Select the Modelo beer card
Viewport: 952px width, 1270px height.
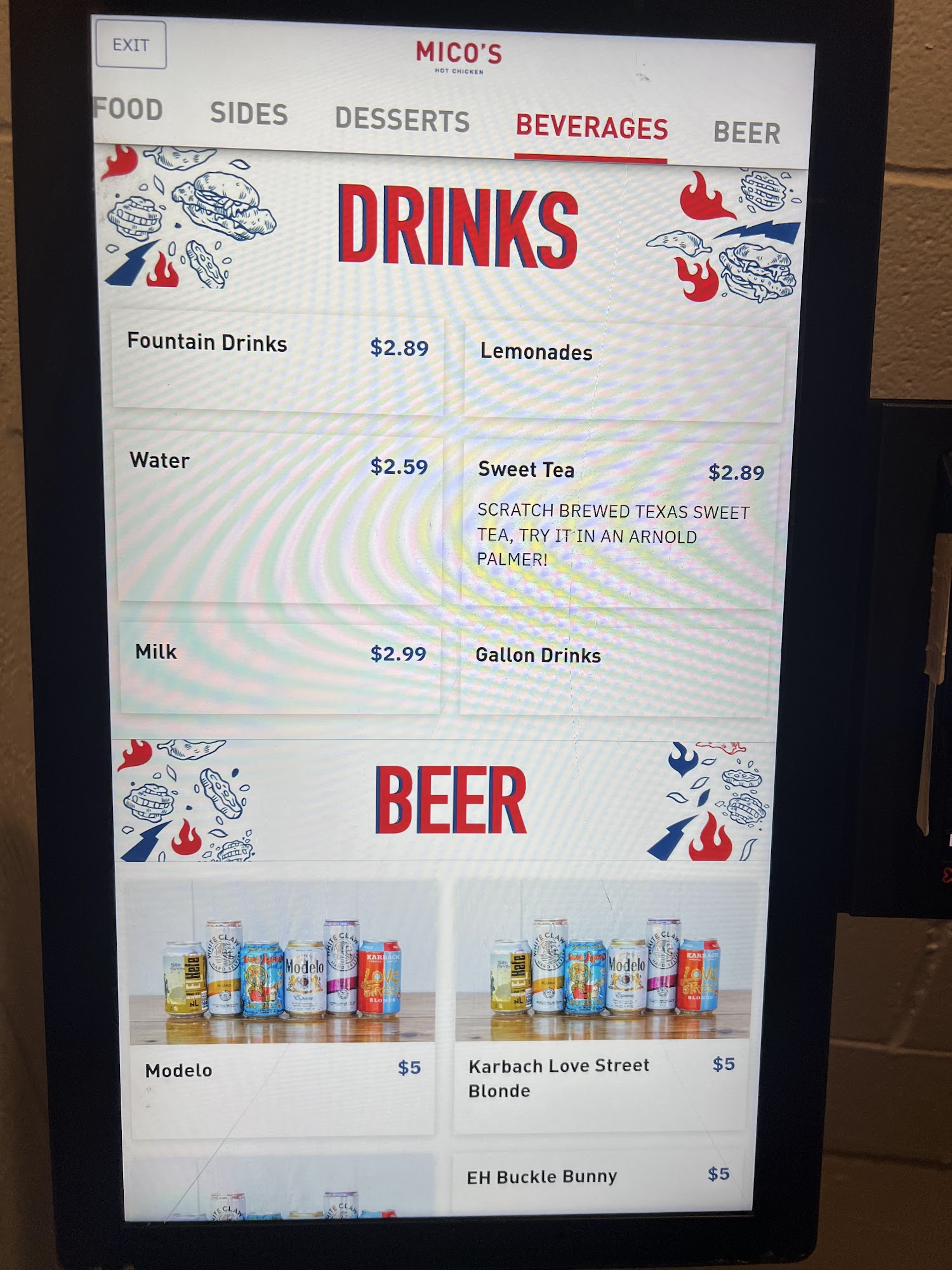click(x=282, y=1010)
